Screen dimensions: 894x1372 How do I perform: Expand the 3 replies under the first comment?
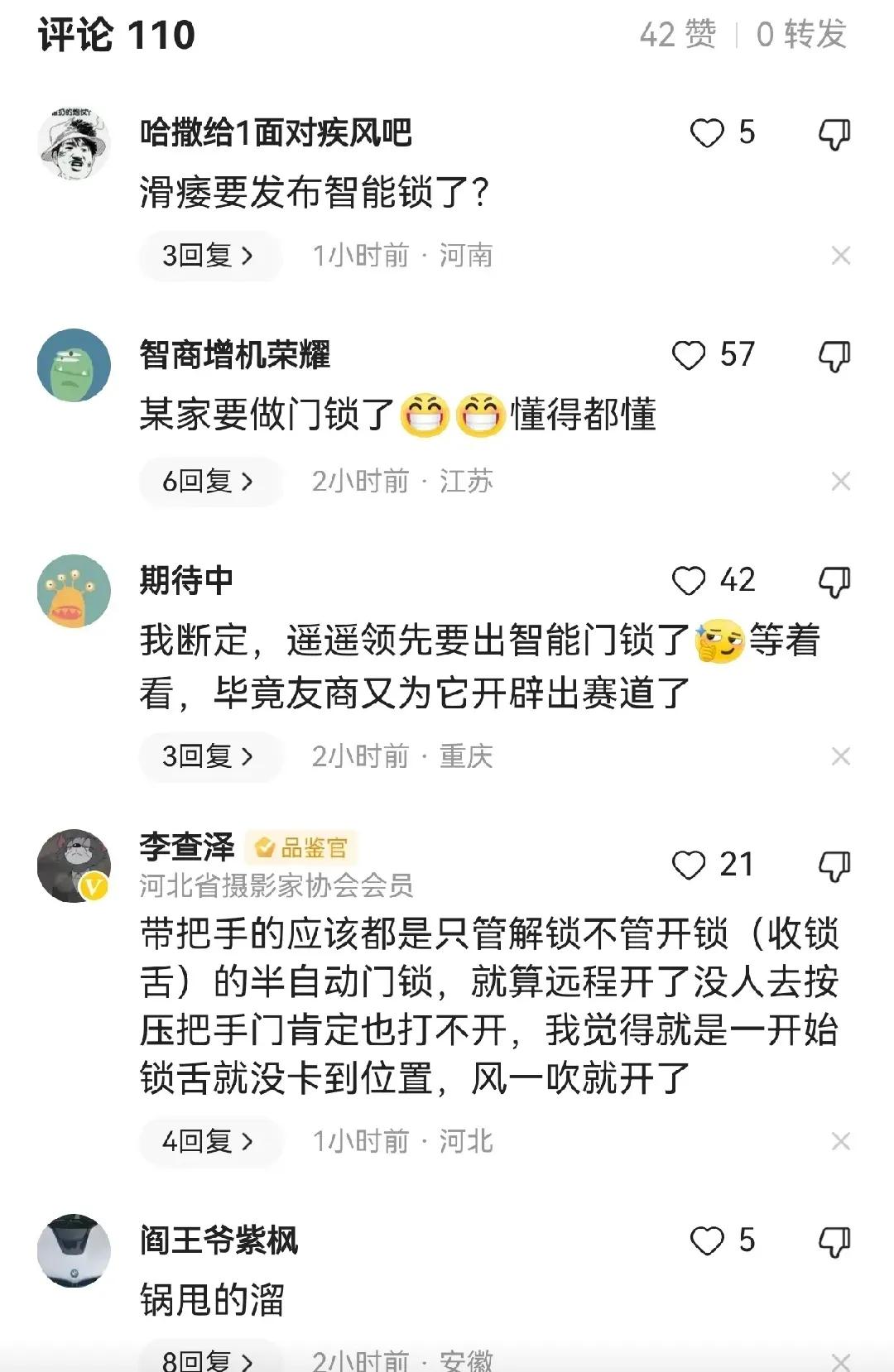(x=209, y=255)
